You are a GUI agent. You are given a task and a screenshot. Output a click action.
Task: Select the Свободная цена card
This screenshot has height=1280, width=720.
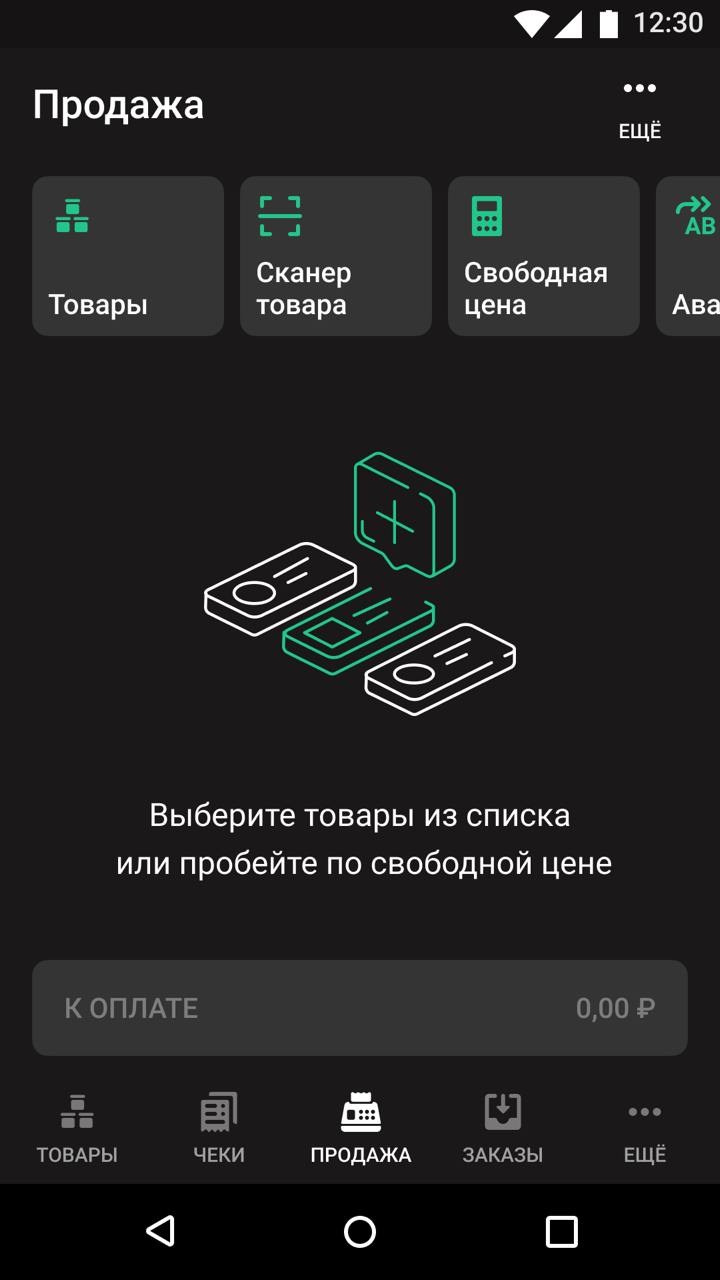point(544,256)
